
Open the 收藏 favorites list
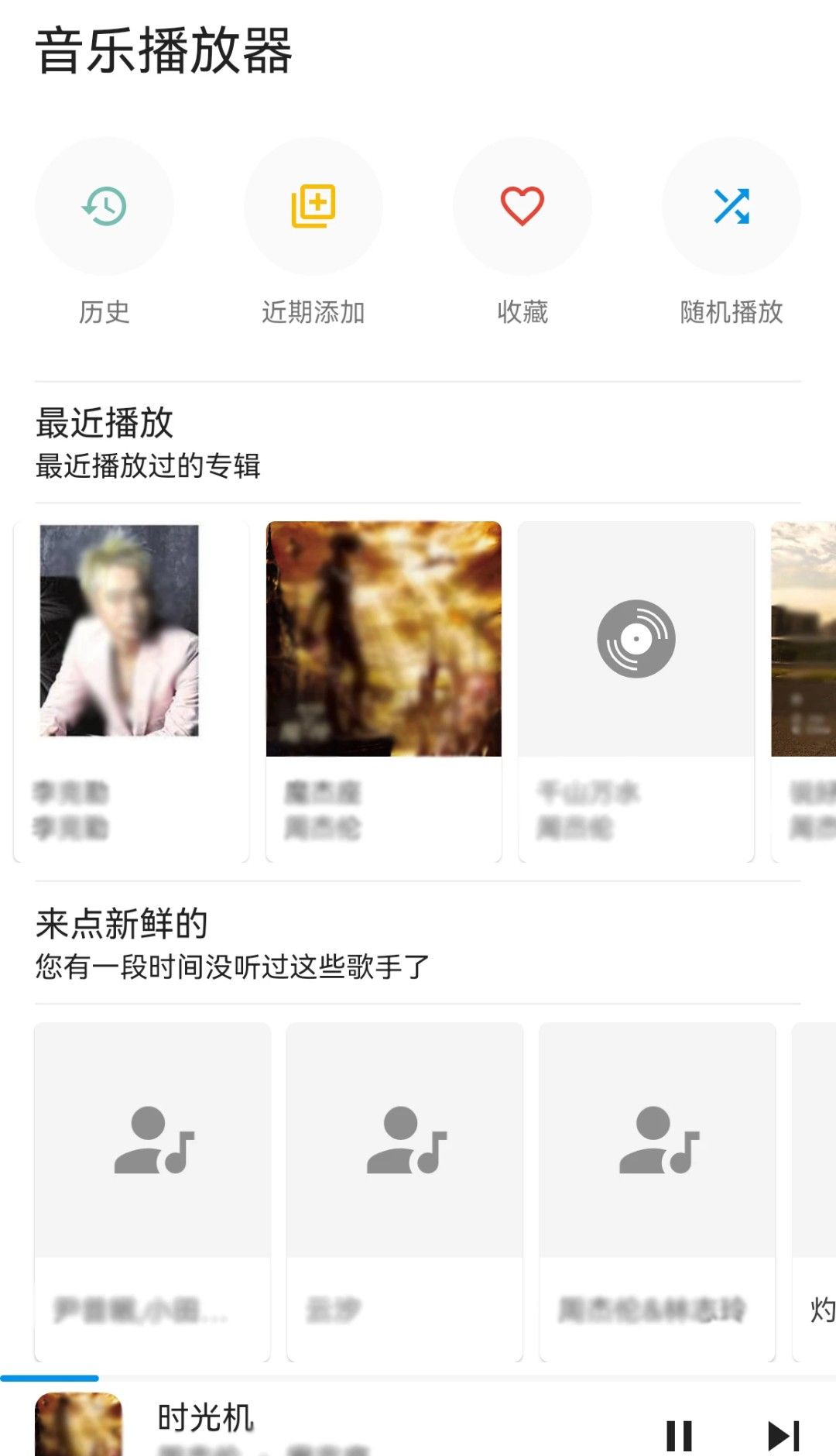[x=522, y=207]
